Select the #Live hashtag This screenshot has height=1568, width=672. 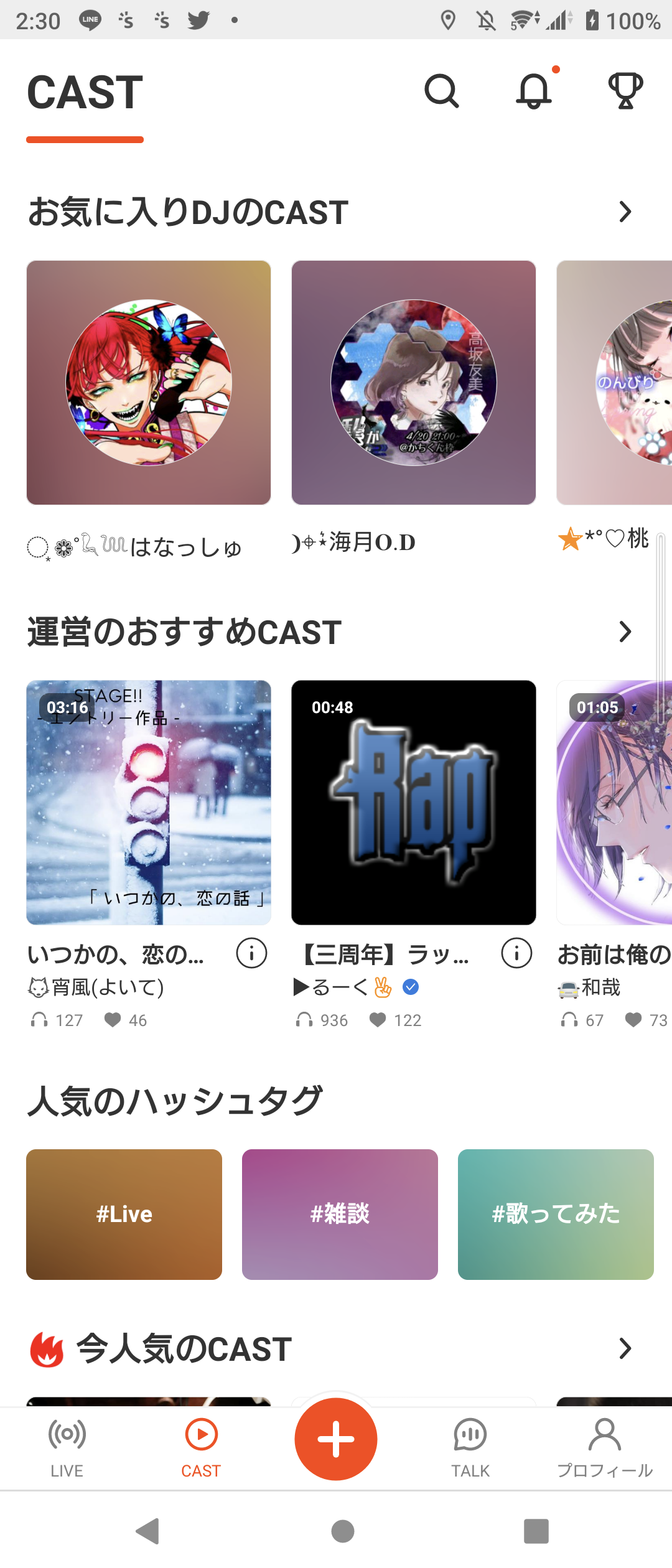[124, 1215]
